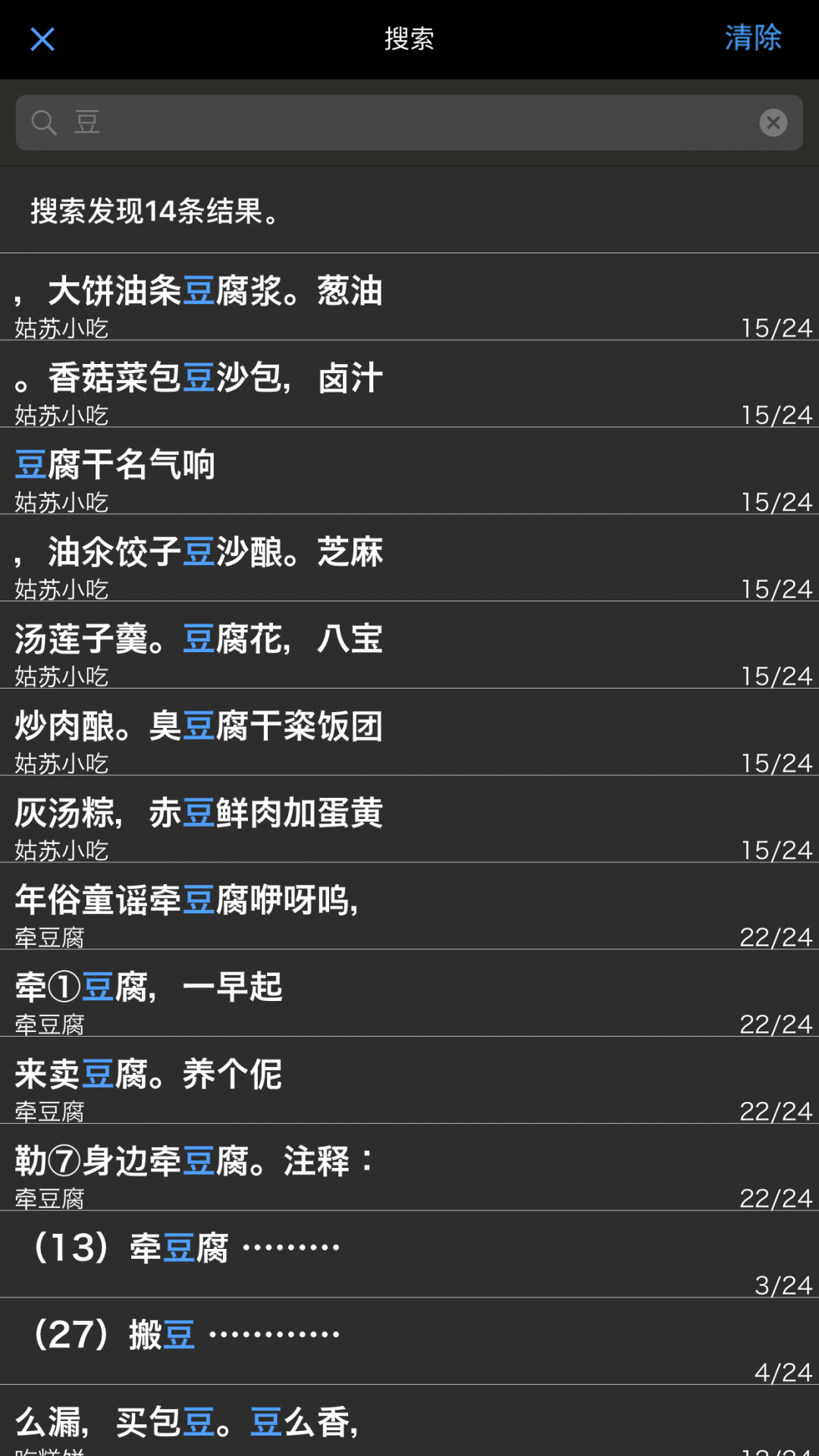View result 买包豆。豆么香
This screenshot has height=1456, width=819.
[x=409, y=1423]
